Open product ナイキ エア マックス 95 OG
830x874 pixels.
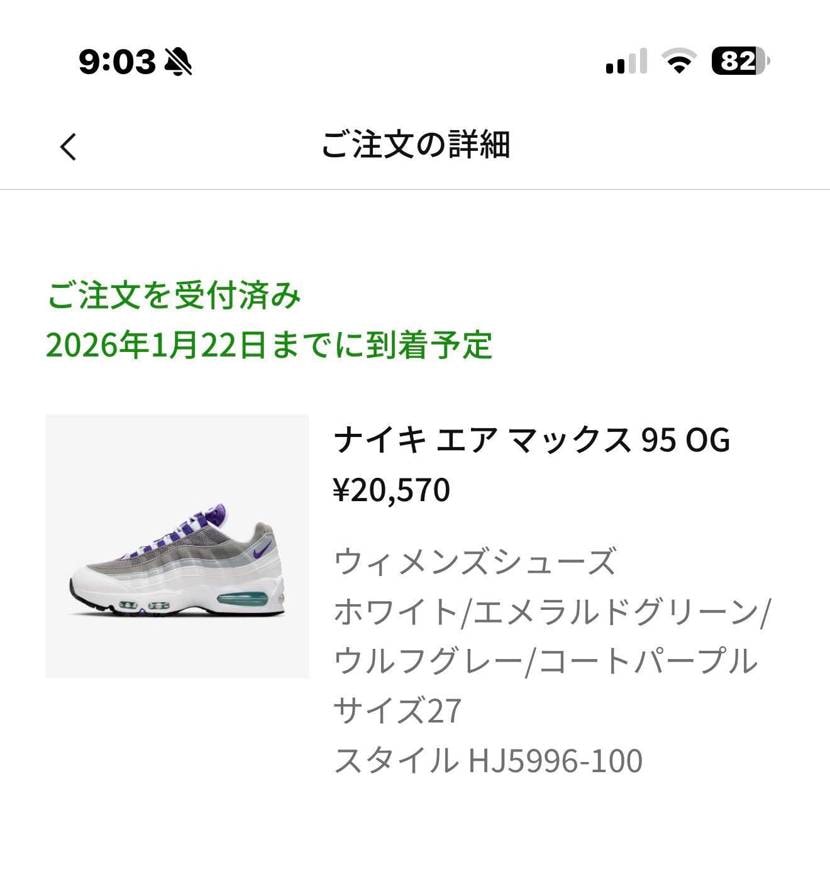pyautogui.click(x=533, y=440)
